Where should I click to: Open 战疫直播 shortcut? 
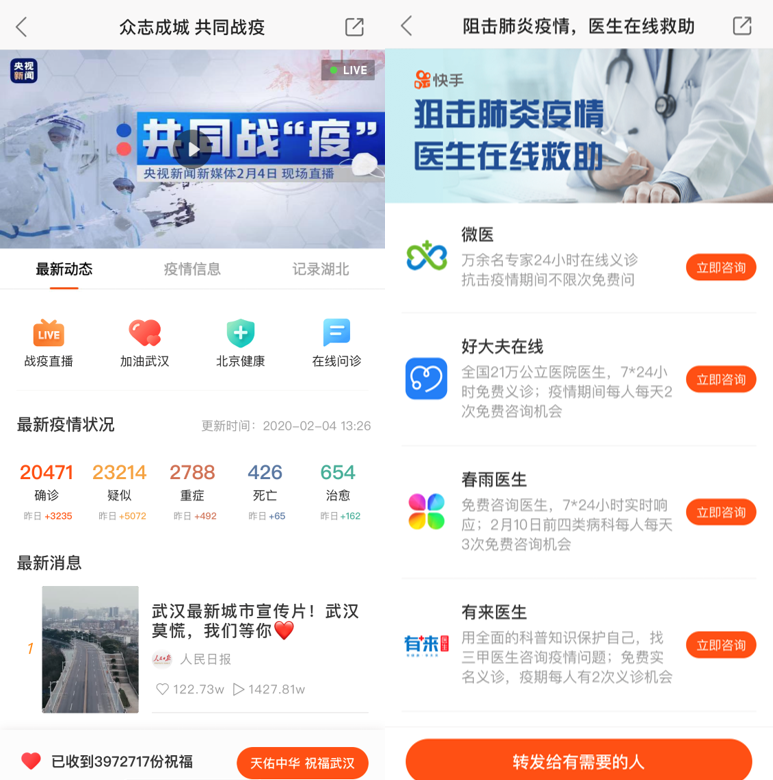48,343
